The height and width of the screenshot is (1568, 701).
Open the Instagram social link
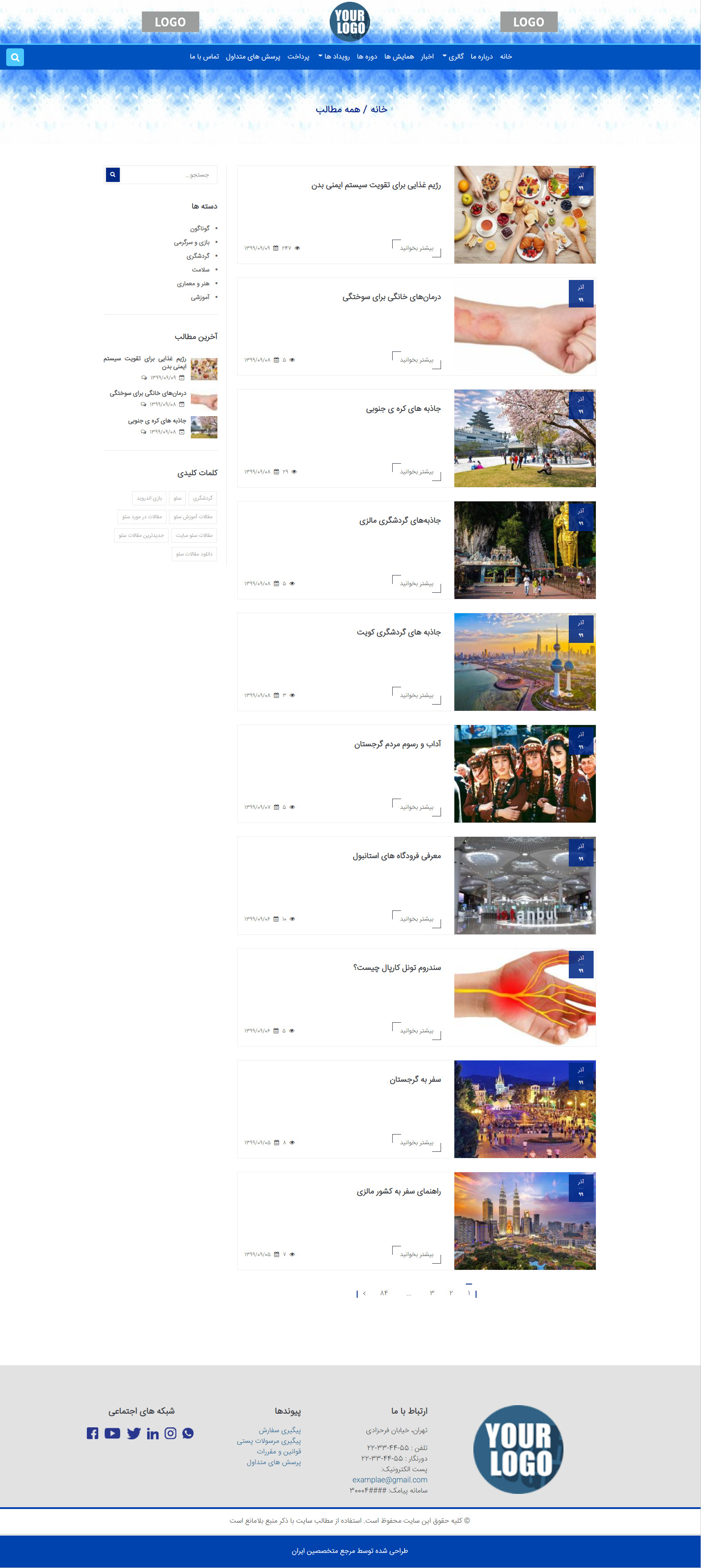(x=170, y=1434)
